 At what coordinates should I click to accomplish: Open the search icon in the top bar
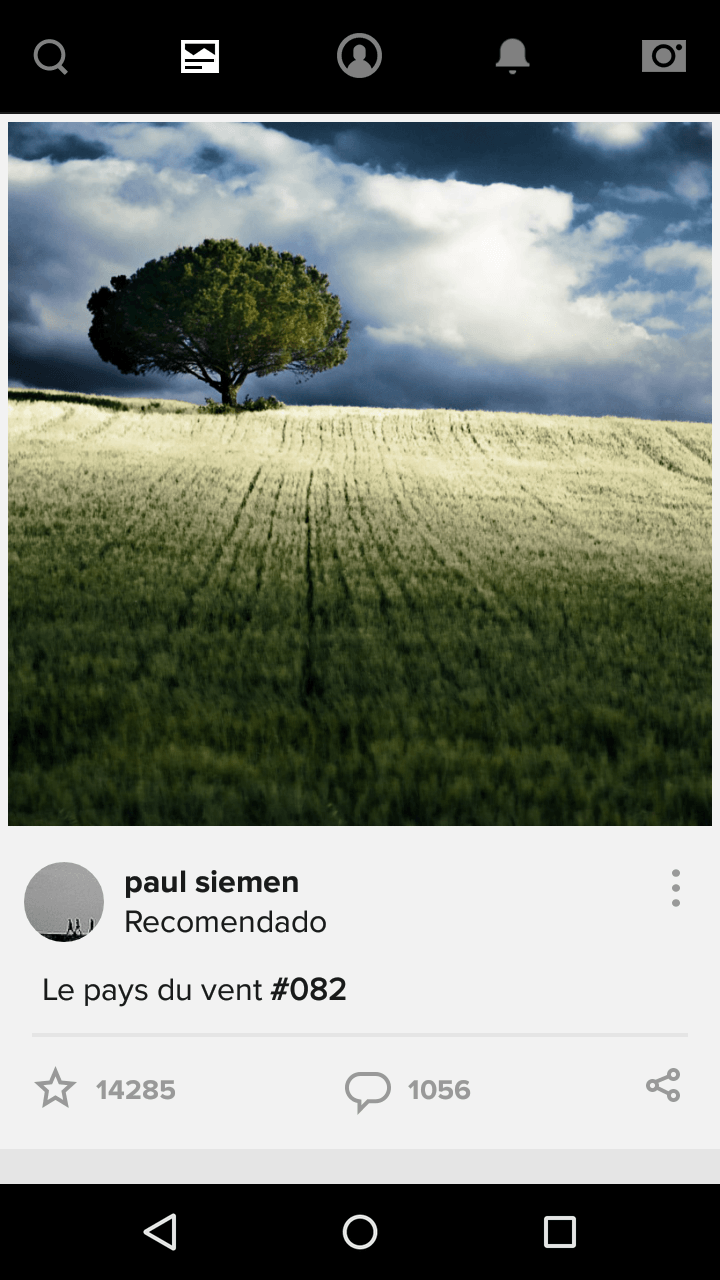(x=50, y=57)
